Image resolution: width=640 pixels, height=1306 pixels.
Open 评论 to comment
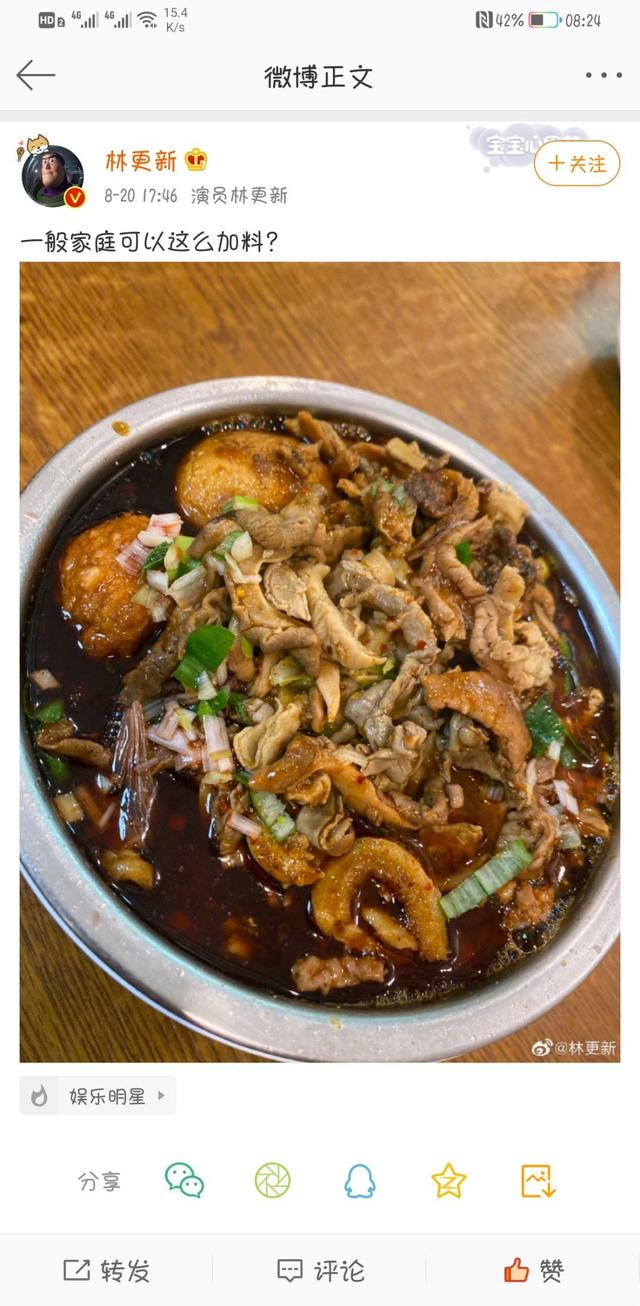tap(320, 1270)
